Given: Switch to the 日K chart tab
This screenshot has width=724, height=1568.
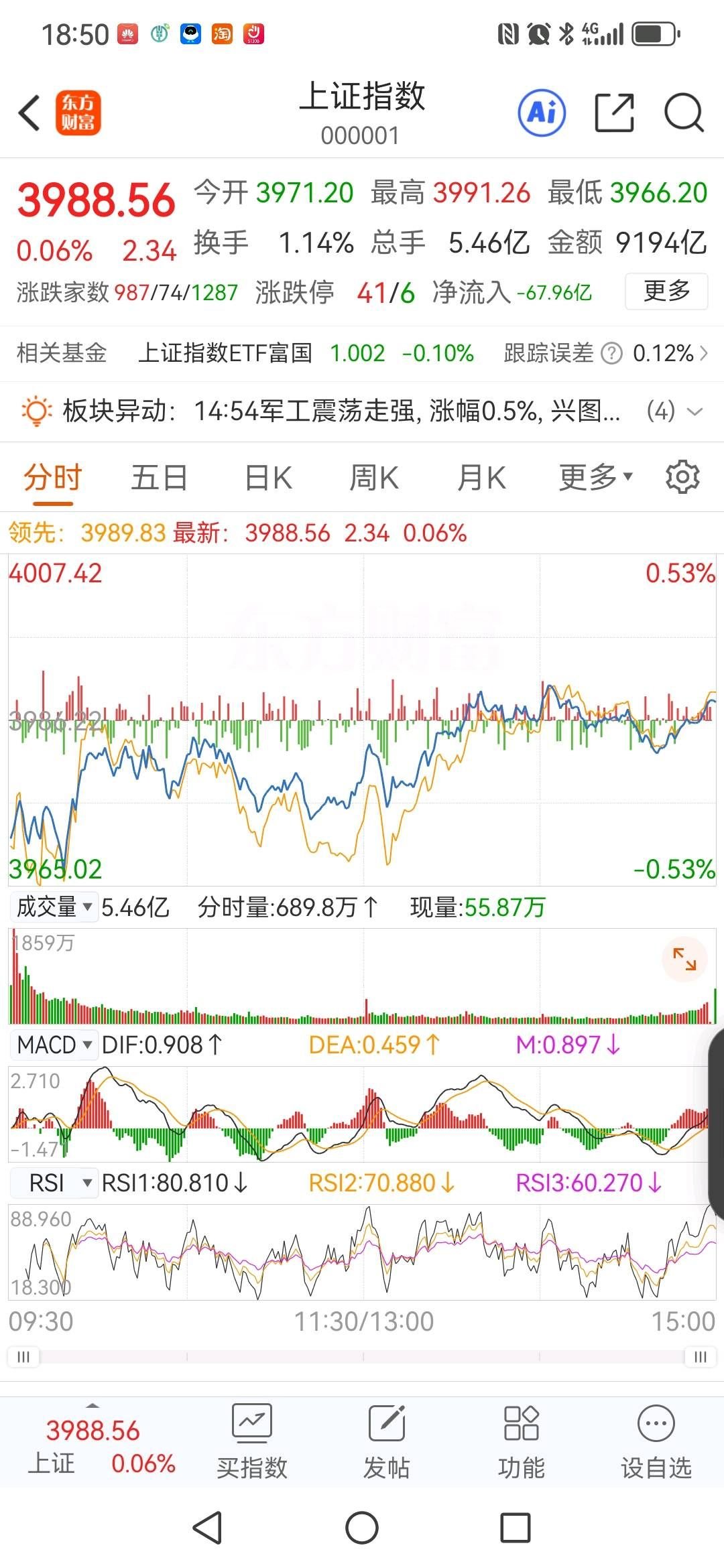Looking at the screenshot, I should pyautogui.click(x=268, y=478).
